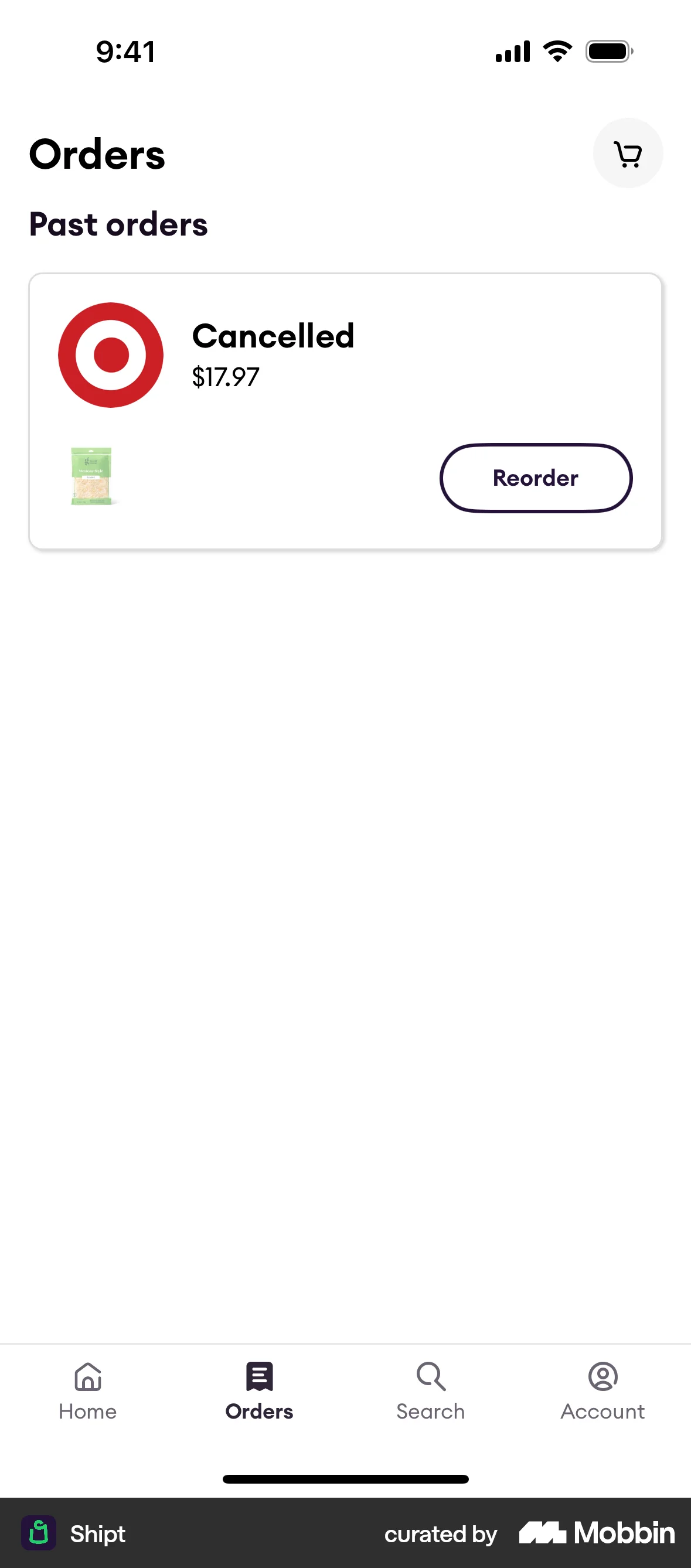Click the Shipt bag logo
The width and height of the screenshot is (691, 1568).
pyautogui.click(x=39, y=1533)
